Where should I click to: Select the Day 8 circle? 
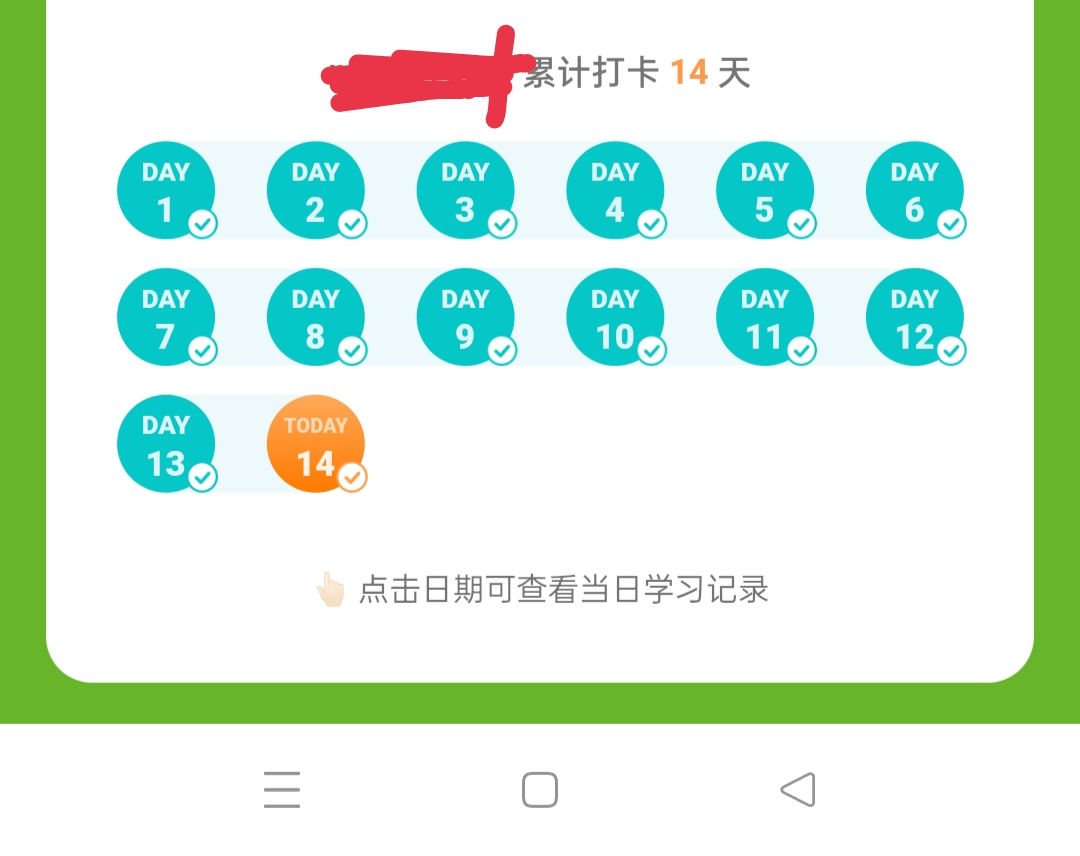[x=316, y=317]
